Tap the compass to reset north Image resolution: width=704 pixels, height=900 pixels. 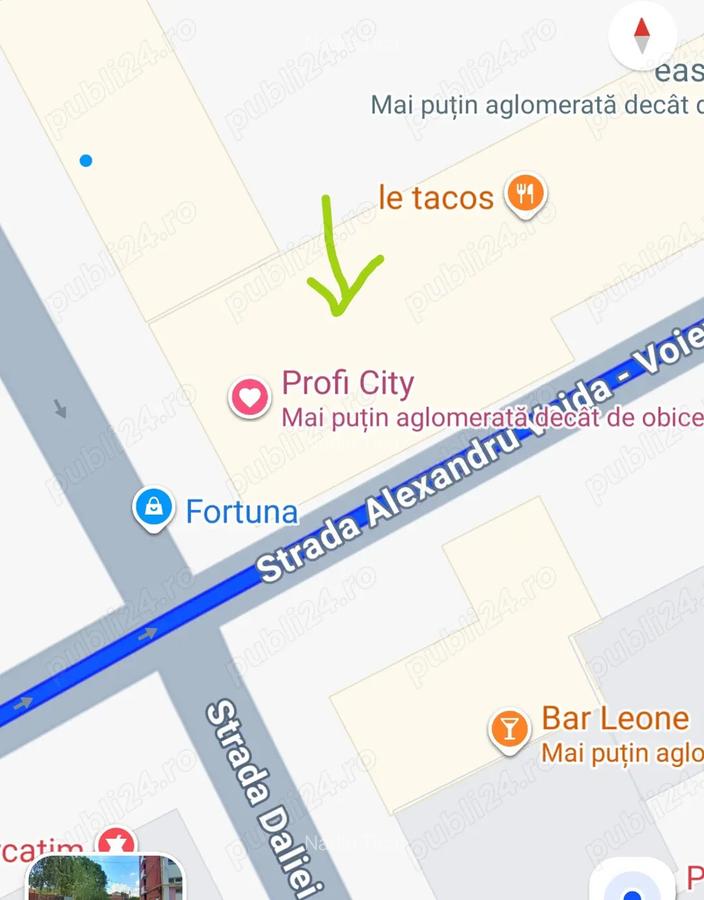tap(642, 35)
